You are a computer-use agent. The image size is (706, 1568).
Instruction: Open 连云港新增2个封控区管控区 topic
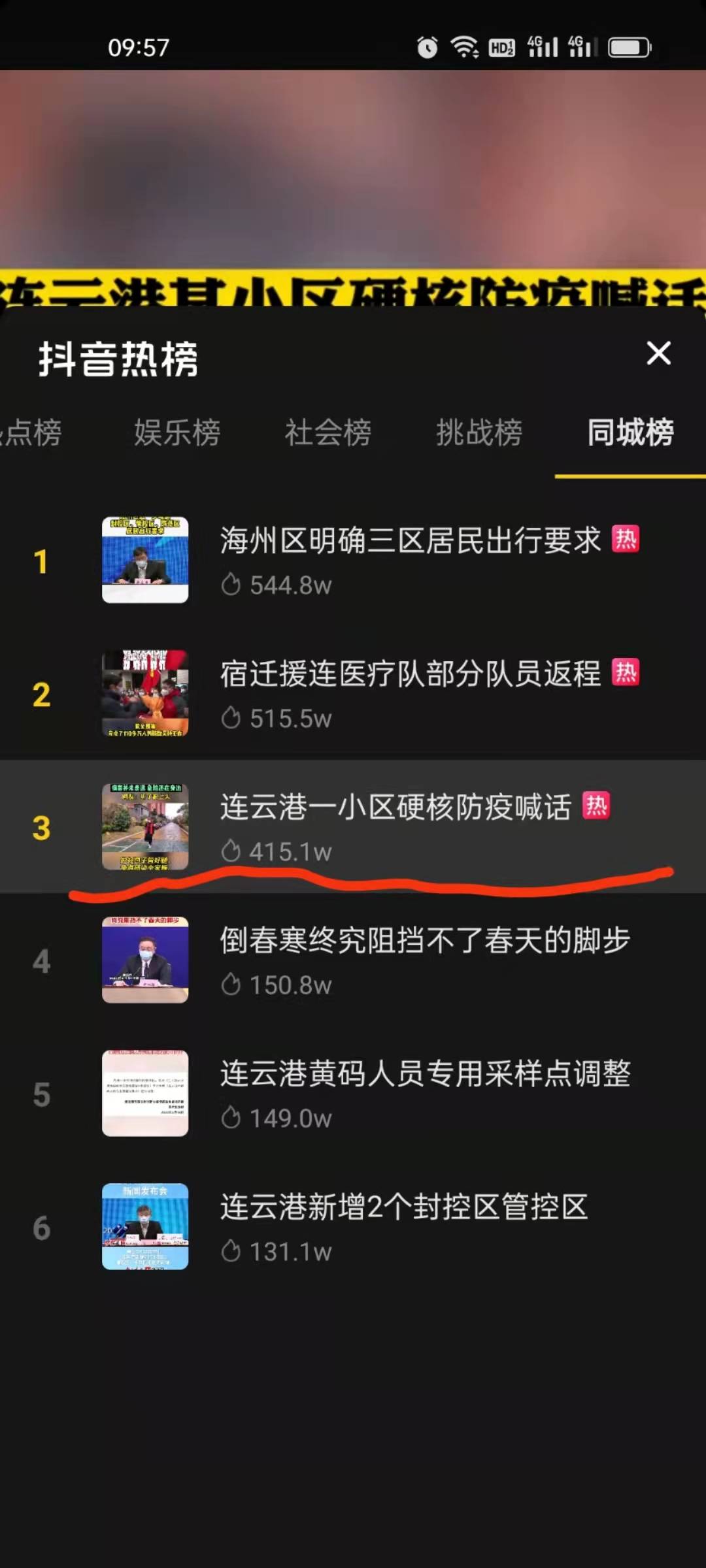(x=353, y=1226)
